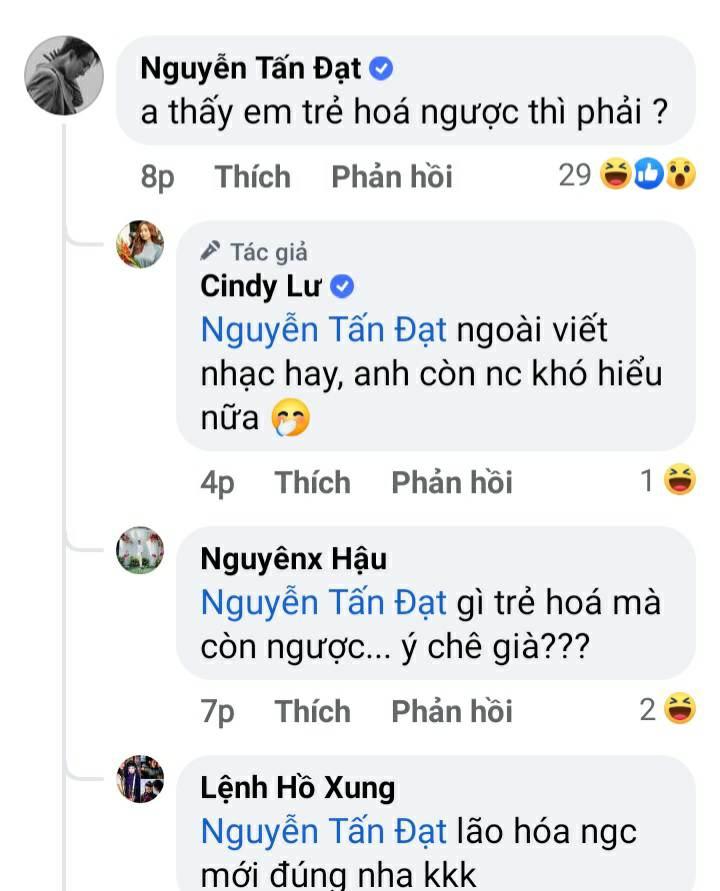
Task: Tap the Nguyễn Tấn Đạt mention in Cindy Lư's reply
Action: [323, 330]
